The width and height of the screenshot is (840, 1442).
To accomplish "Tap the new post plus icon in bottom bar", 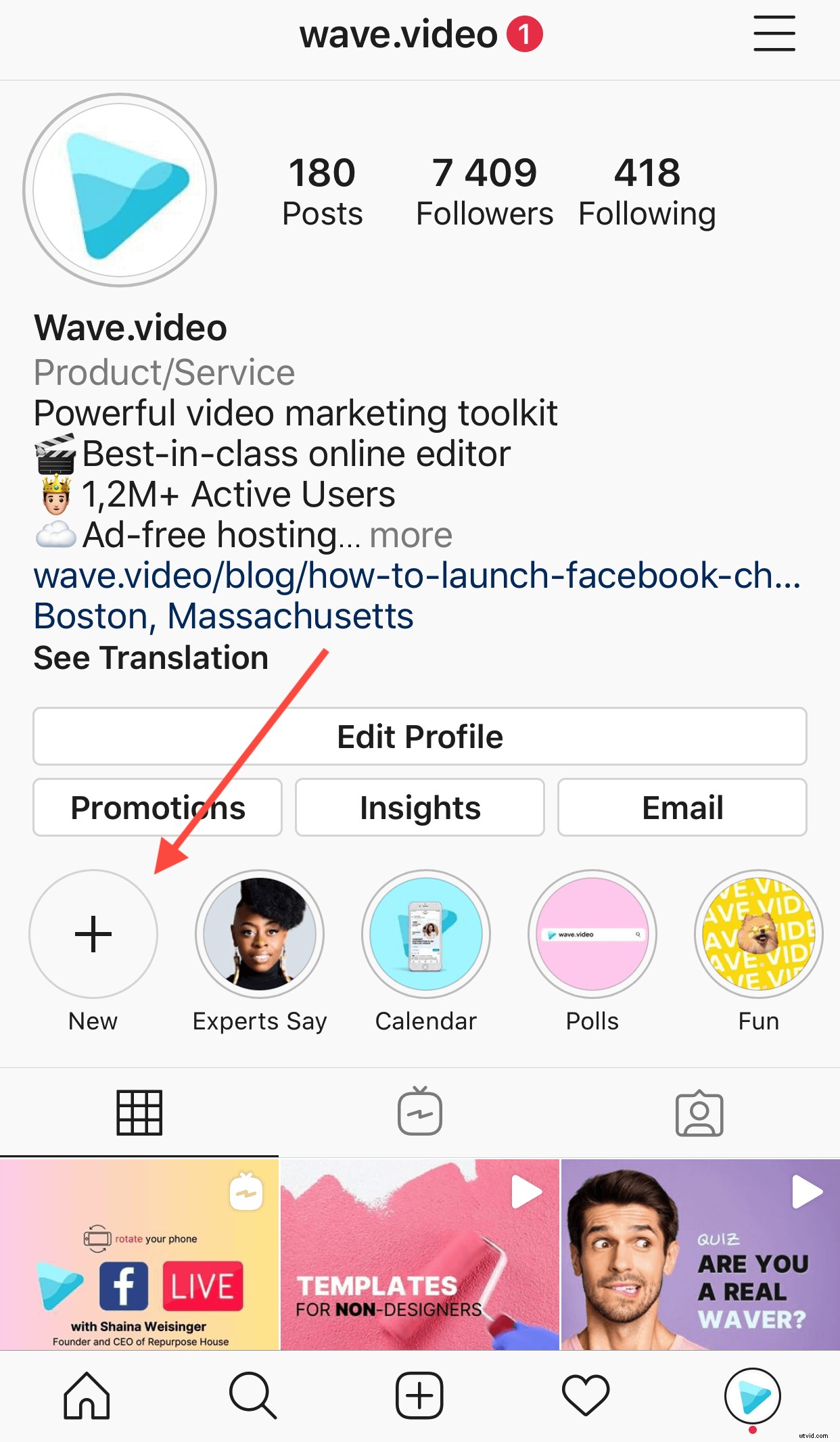I will point(419,1393).
